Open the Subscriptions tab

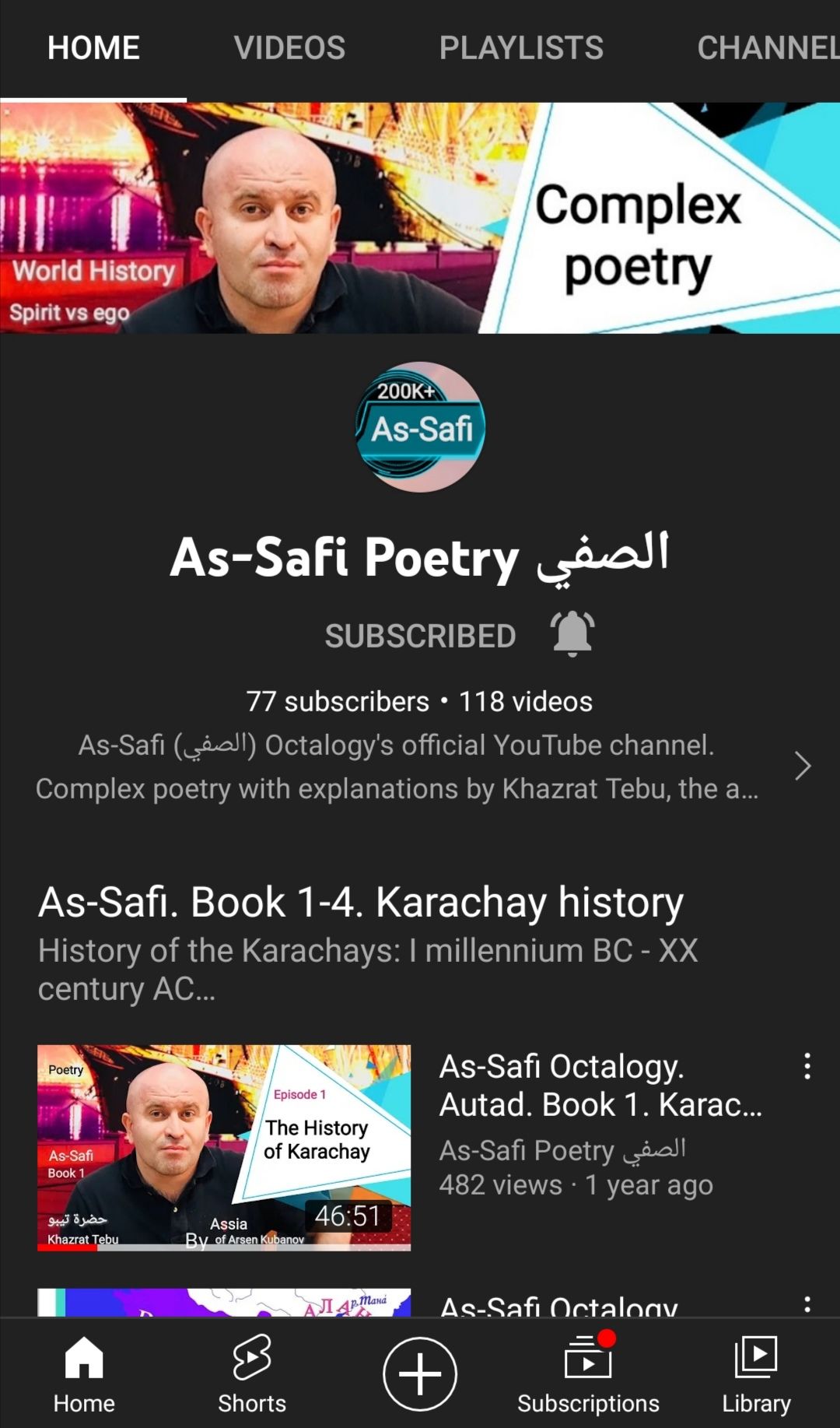pos(588,1374)
